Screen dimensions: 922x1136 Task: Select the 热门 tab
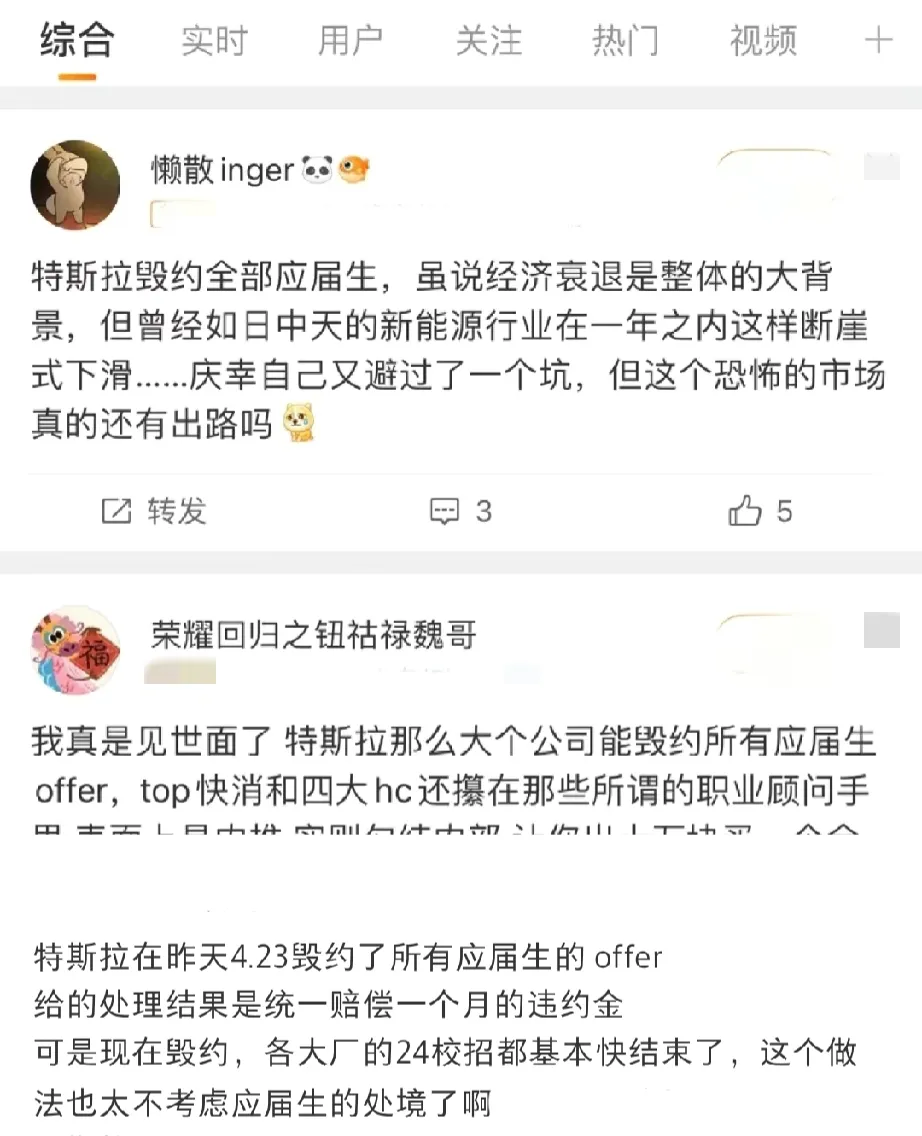point(623,42)
